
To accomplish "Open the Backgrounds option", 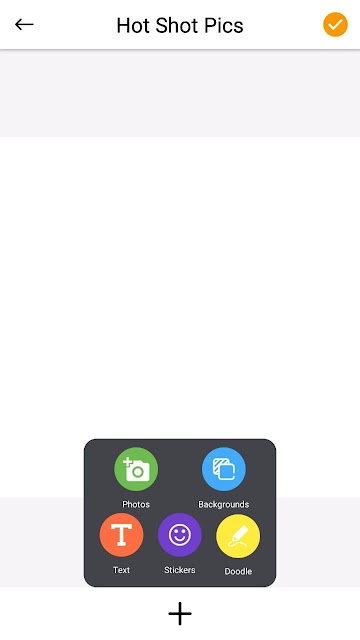I will (224, 469).
